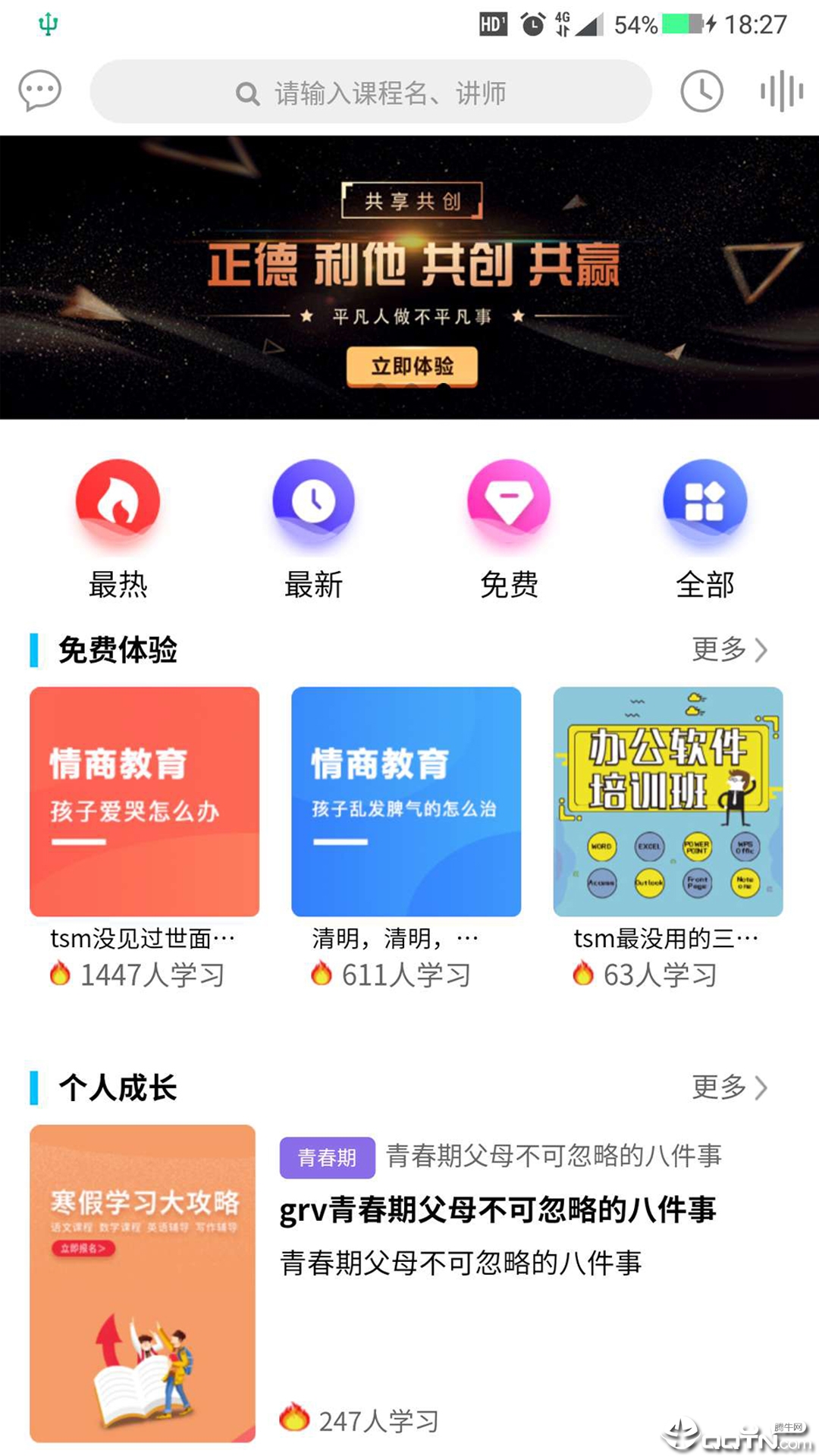Screen dimensions: 819x1456
Task: Open the 办公软件培训班 course card
Action: (667, 802)
